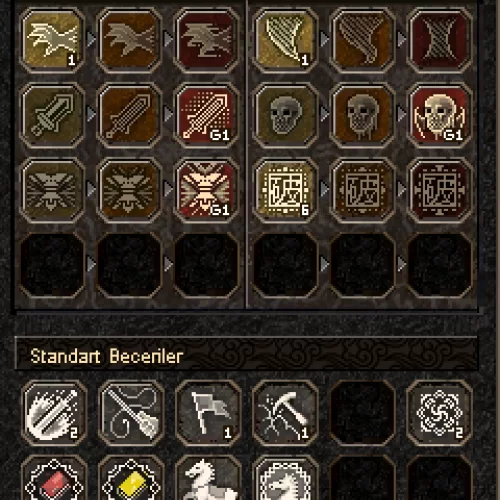500x500 pixels.
Task: Select the yellow net fan skill at level 1
Action: coord(285,40)
